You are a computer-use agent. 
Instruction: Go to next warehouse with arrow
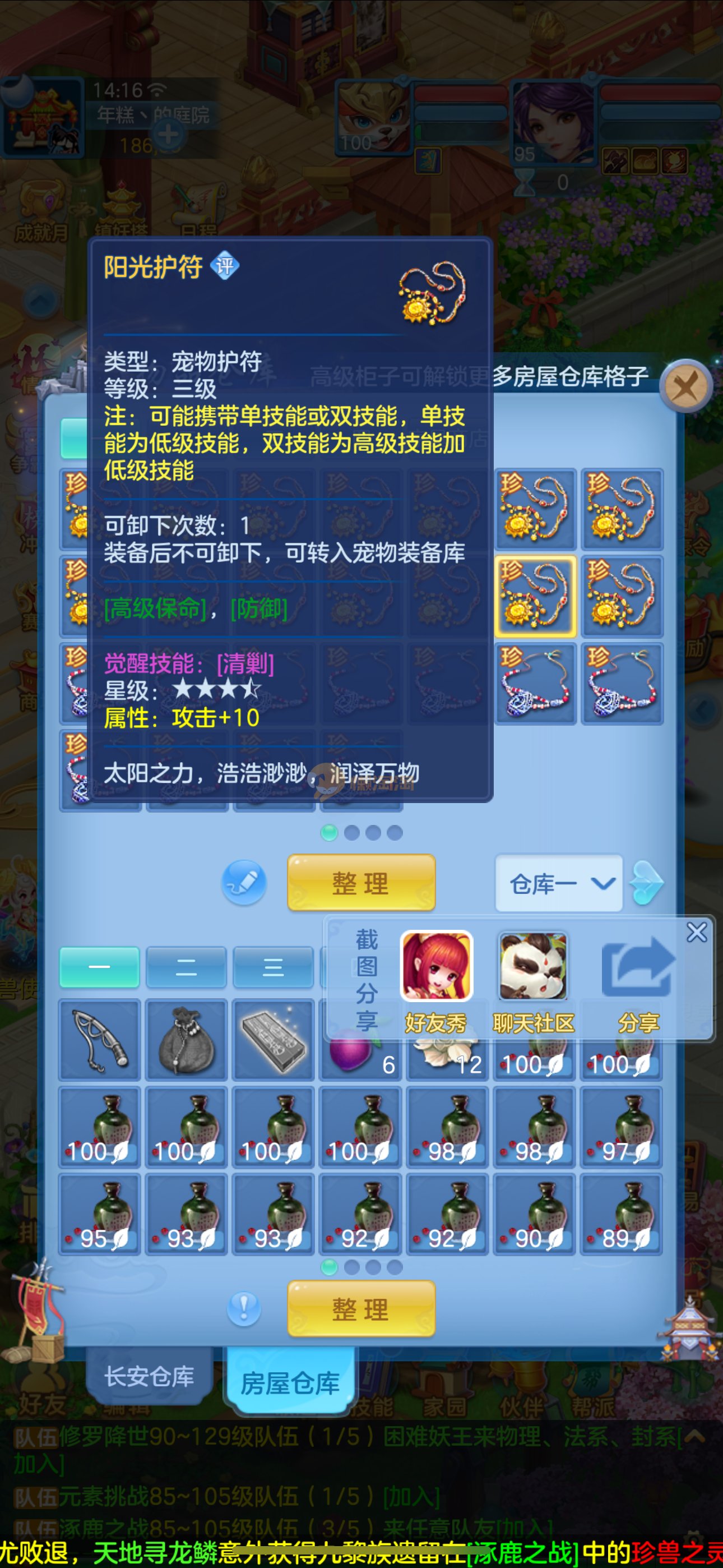point(647,883)
